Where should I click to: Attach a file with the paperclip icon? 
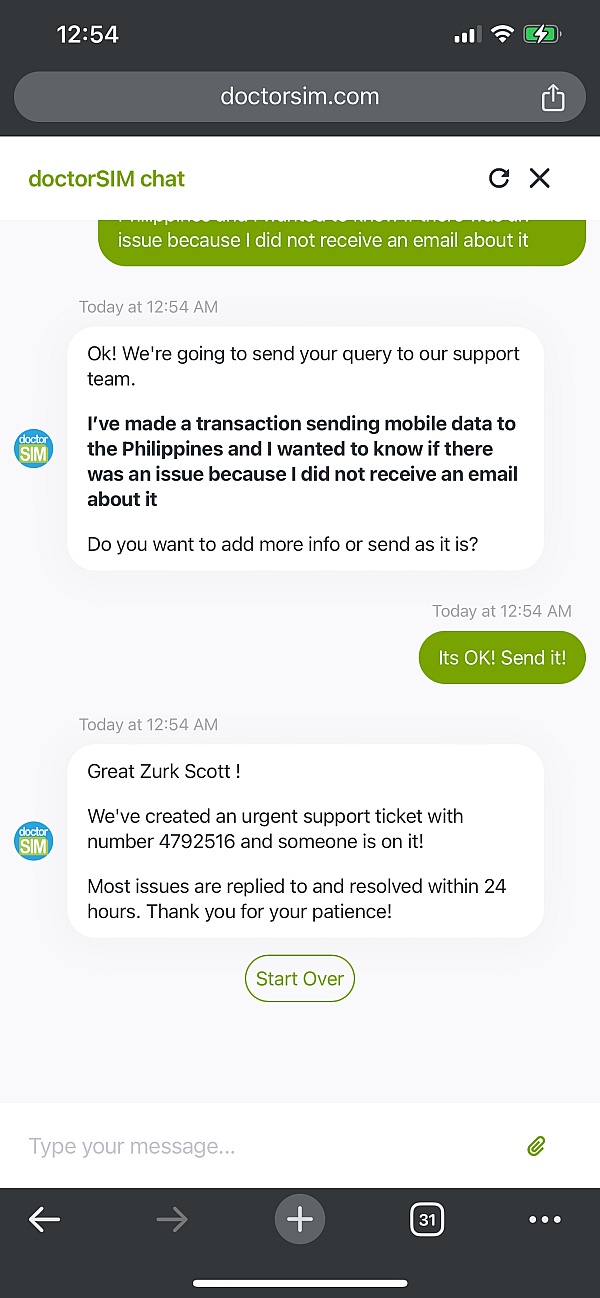[536, 1146]
